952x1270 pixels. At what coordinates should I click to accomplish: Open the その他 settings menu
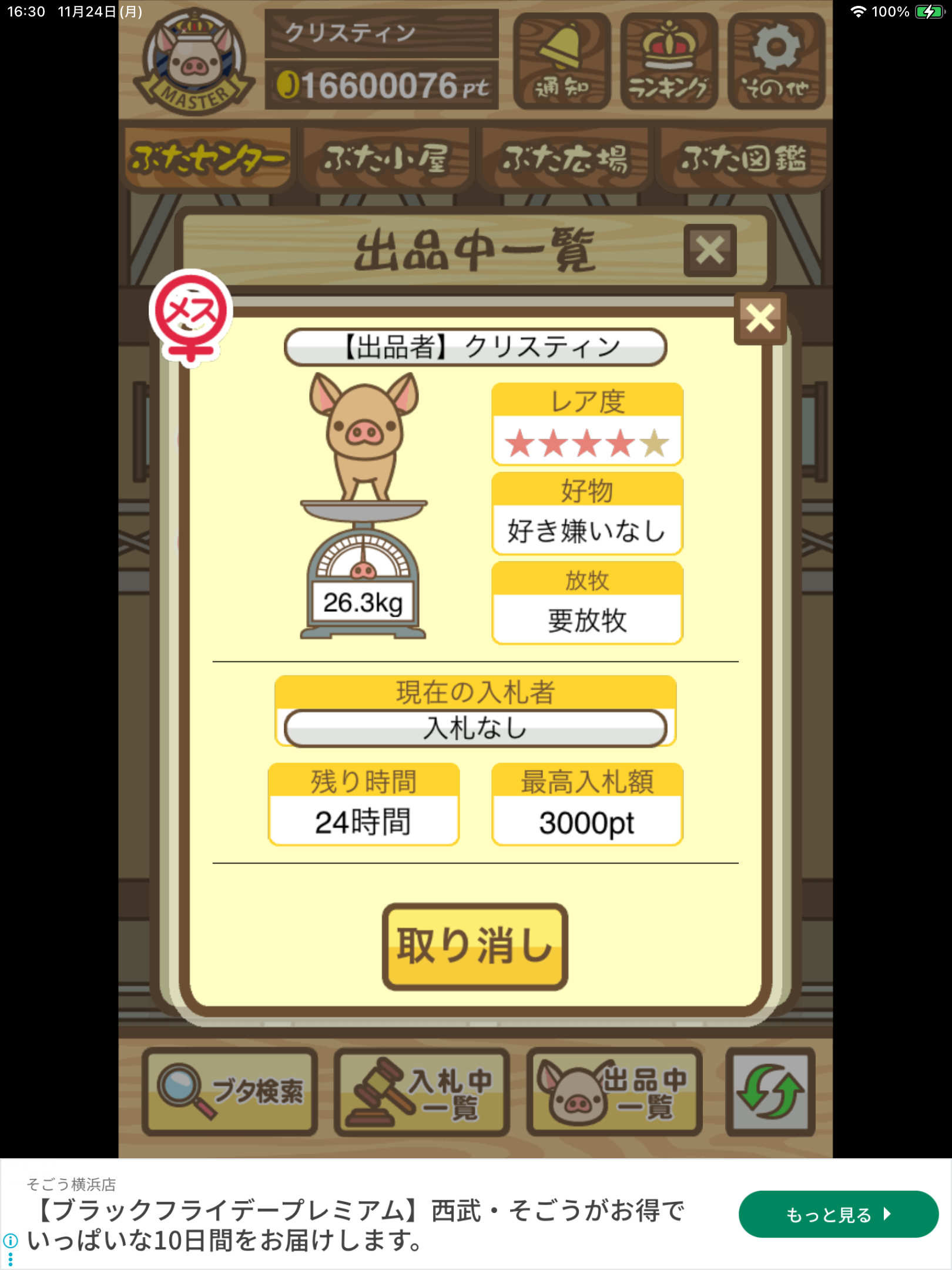pos(776,61)
